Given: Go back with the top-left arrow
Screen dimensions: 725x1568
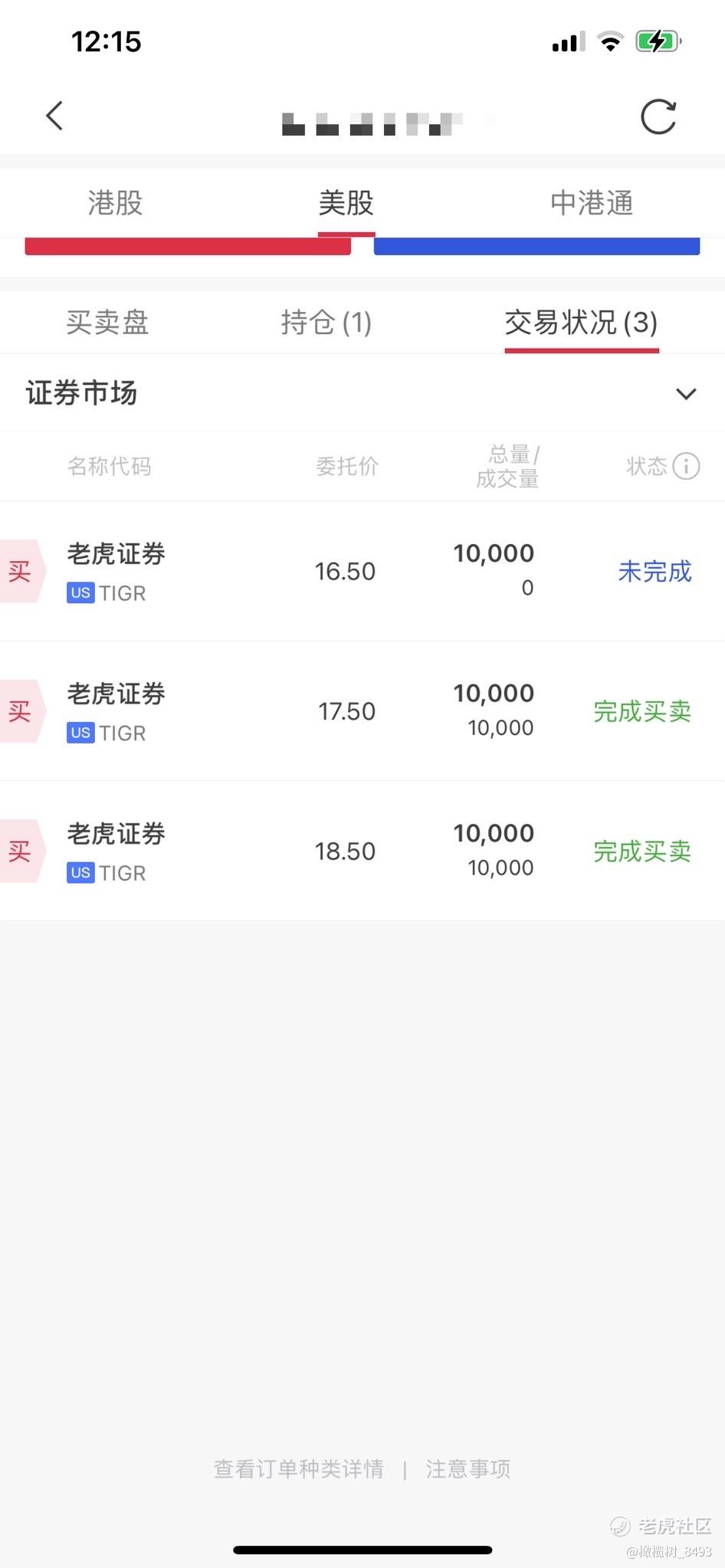Looking at the screenshot, I should coord(54,116).
